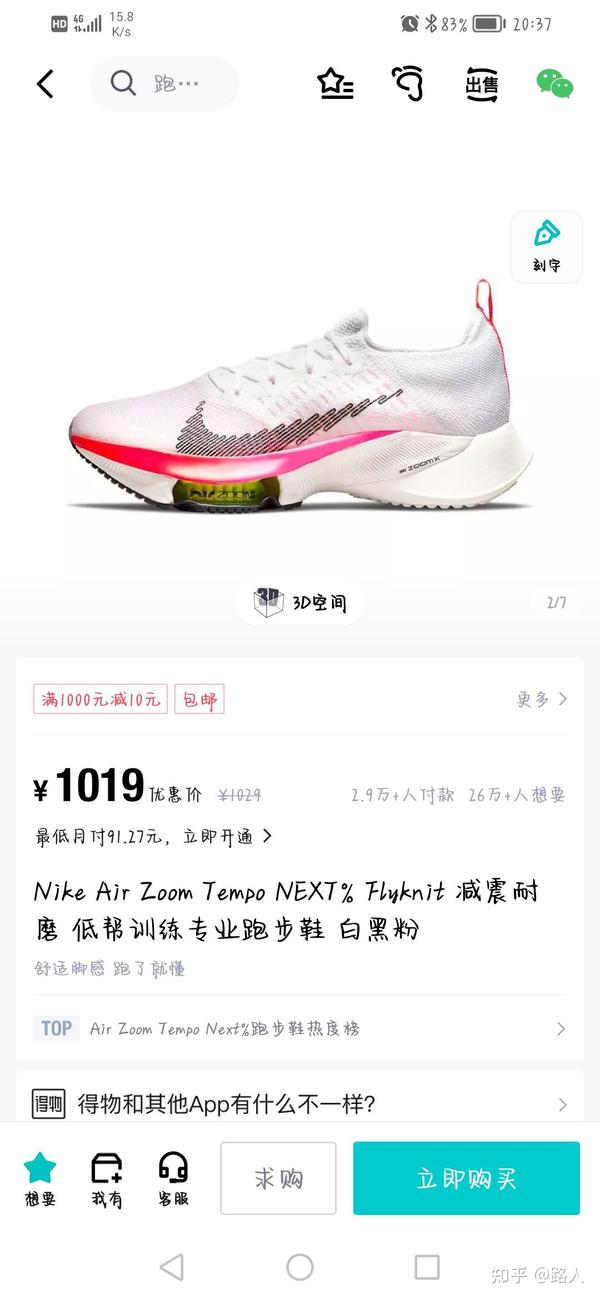
Task: Tap the system recent apps button
Action: click(427, 1267)
